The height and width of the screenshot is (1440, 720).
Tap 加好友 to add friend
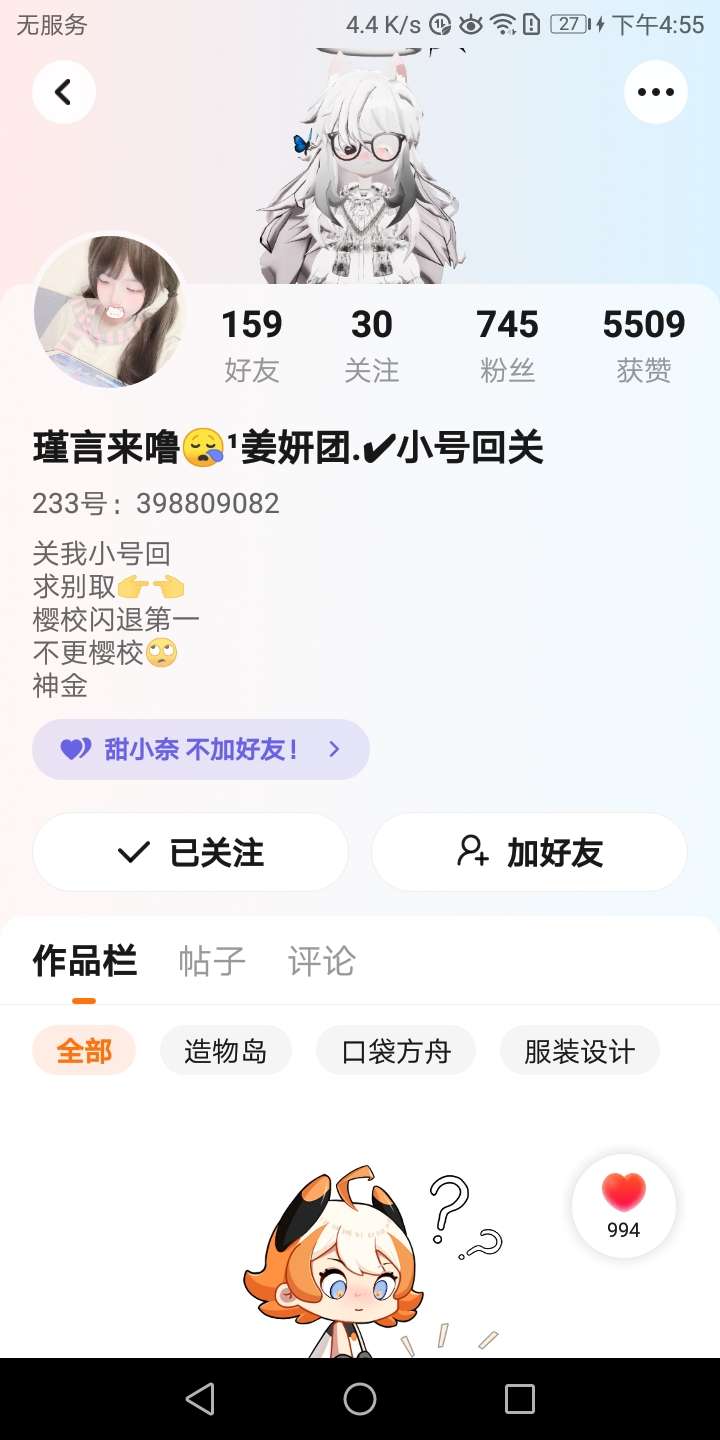pos(529,852)
